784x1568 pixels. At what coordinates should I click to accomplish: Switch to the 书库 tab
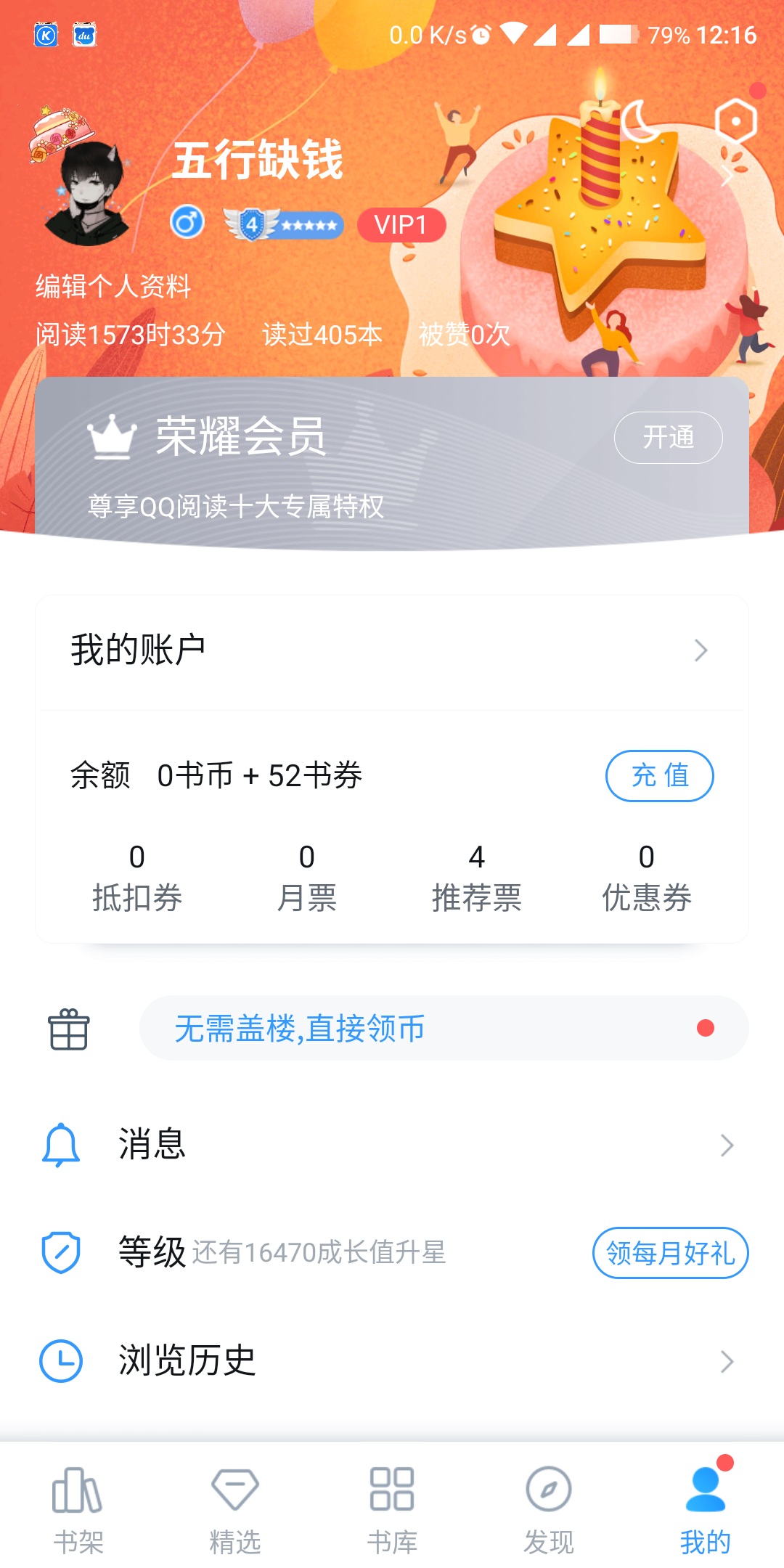(392, 1508)
